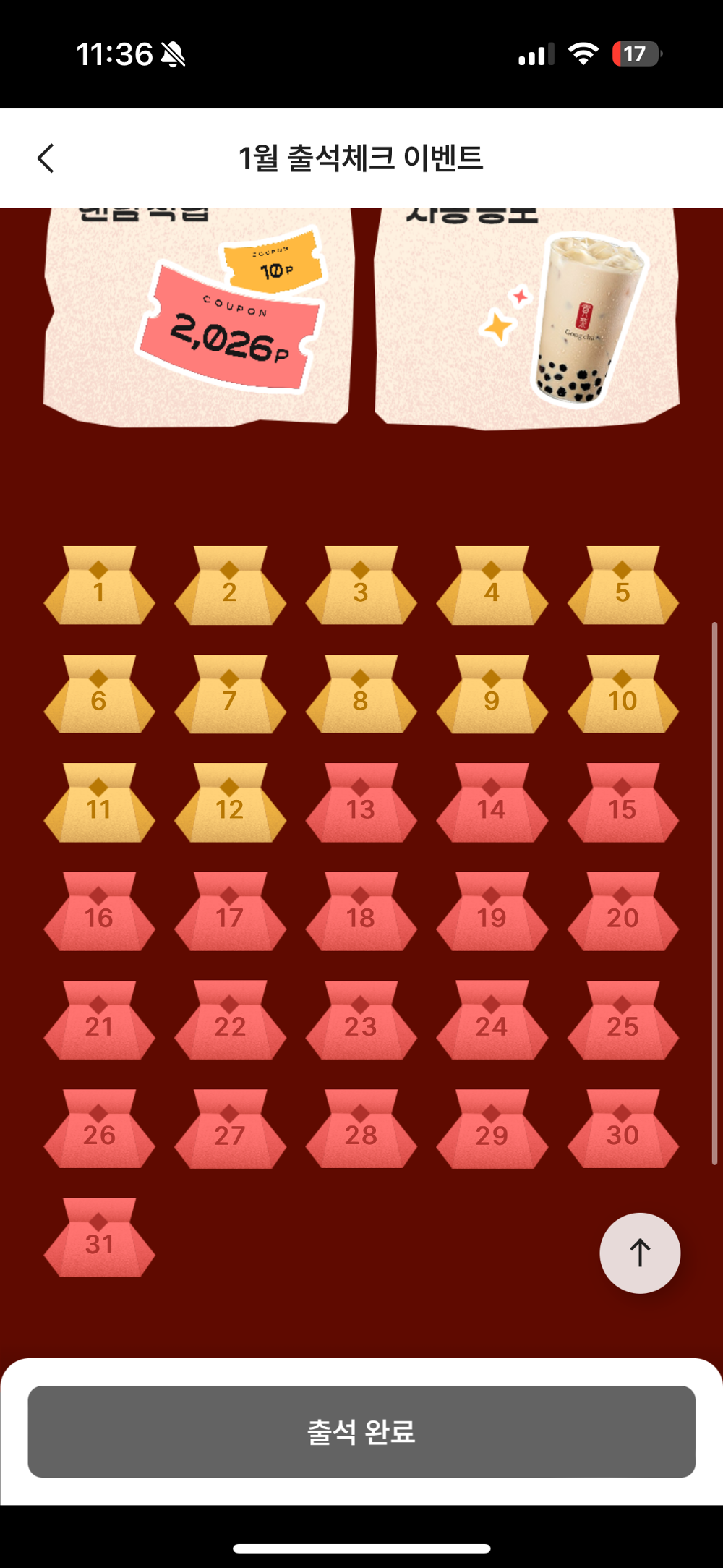This screenshot has width=723, height=1568.
Task: Select the red pouch numbered 13
Action: 361,804
